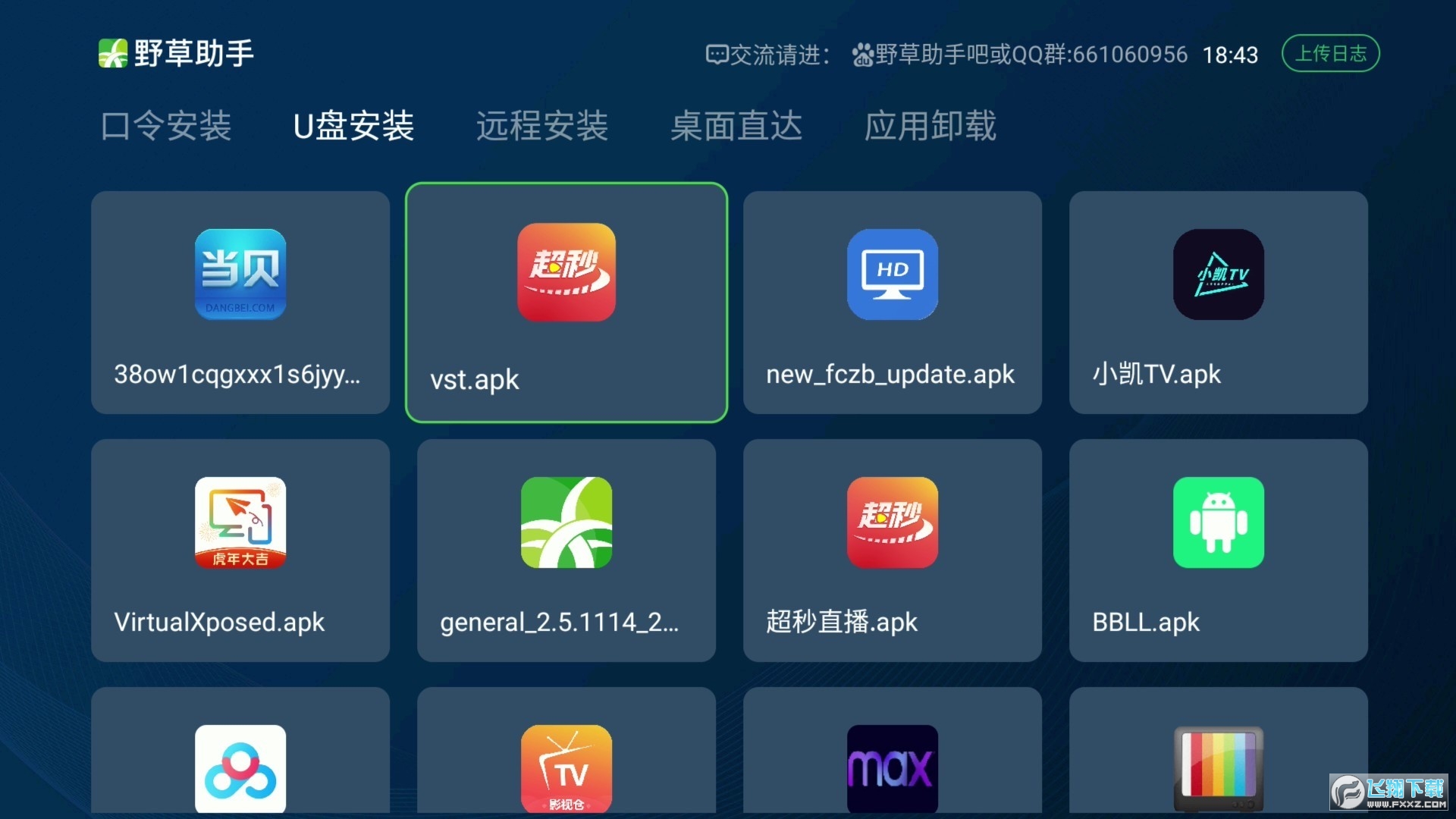Open the general_2.5.1114 apk tile
The image size is (1456, 819).
[566, 551]
